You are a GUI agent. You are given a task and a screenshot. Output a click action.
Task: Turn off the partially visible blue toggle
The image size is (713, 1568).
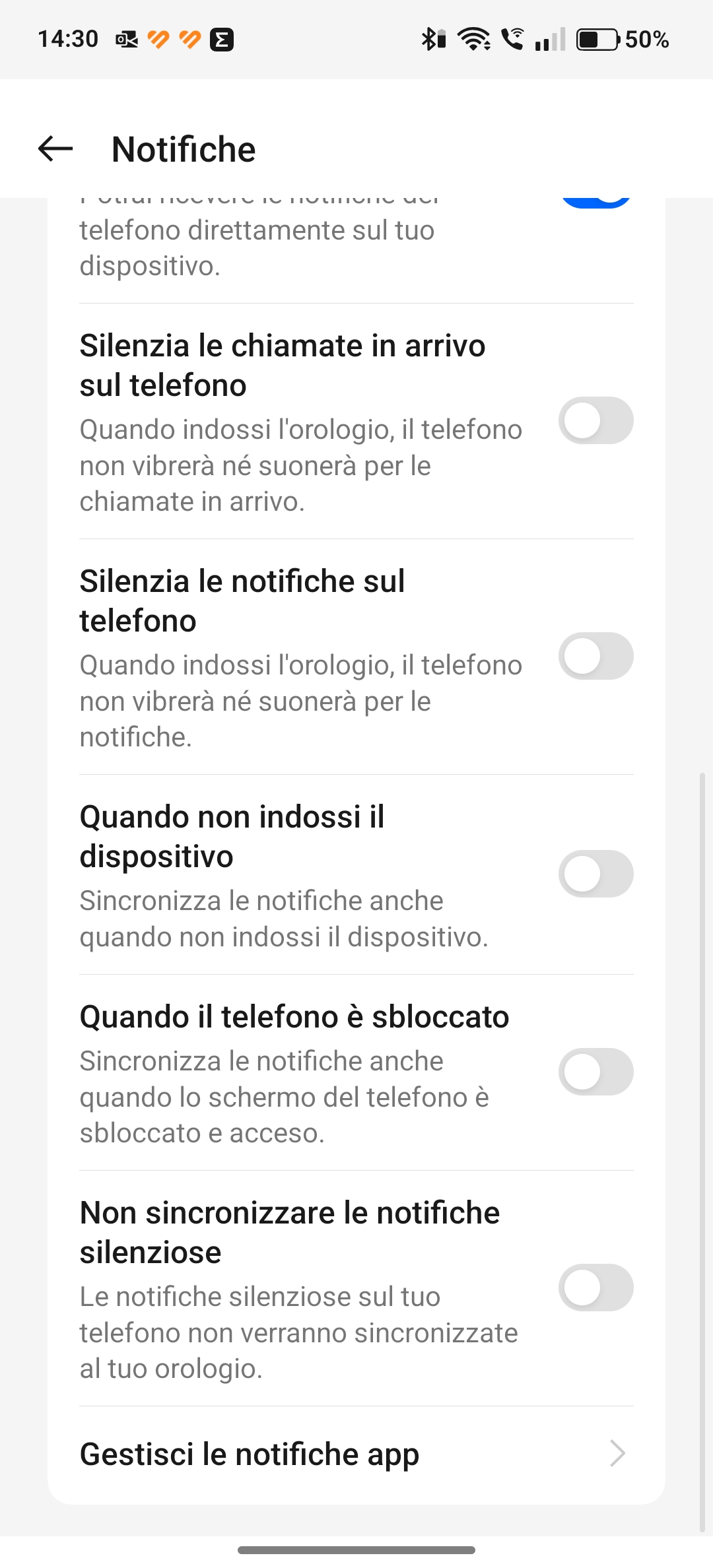click(595, 203)
